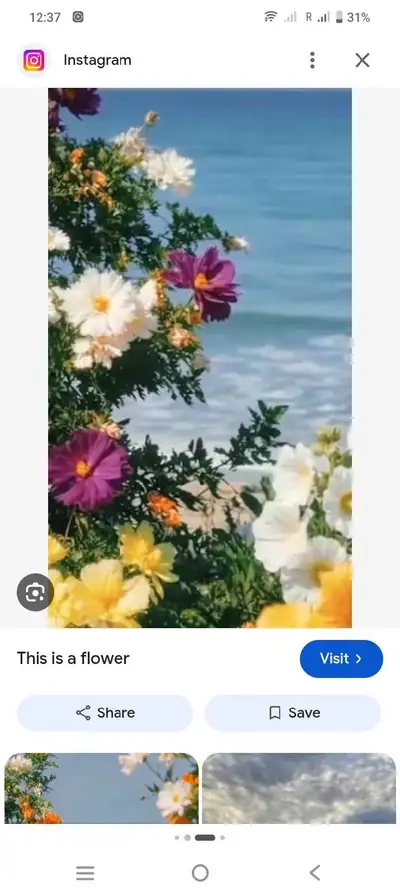
Task: Save the image to collections
Action: tap(293, 713)
